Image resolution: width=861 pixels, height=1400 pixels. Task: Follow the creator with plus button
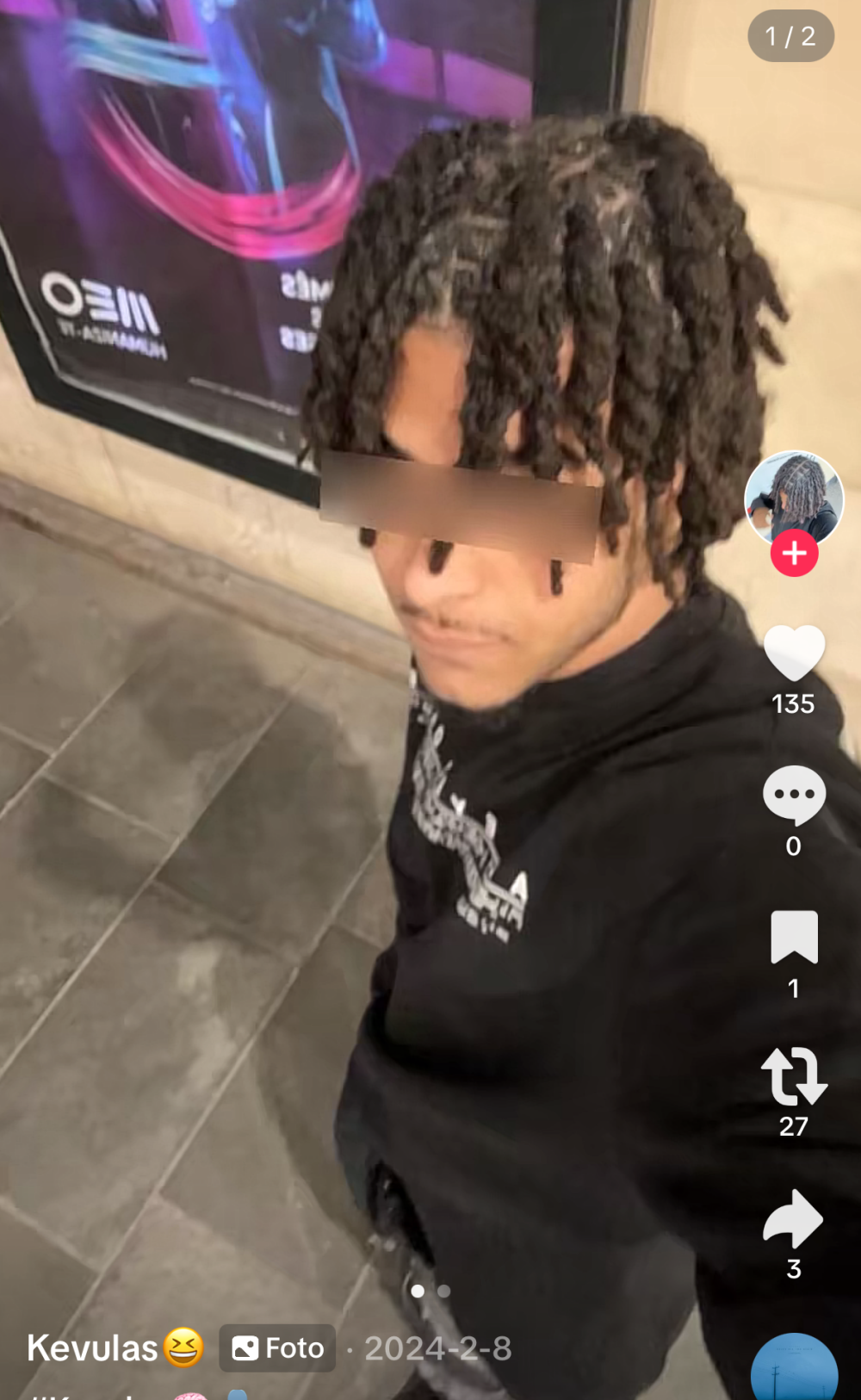[794, 554]
